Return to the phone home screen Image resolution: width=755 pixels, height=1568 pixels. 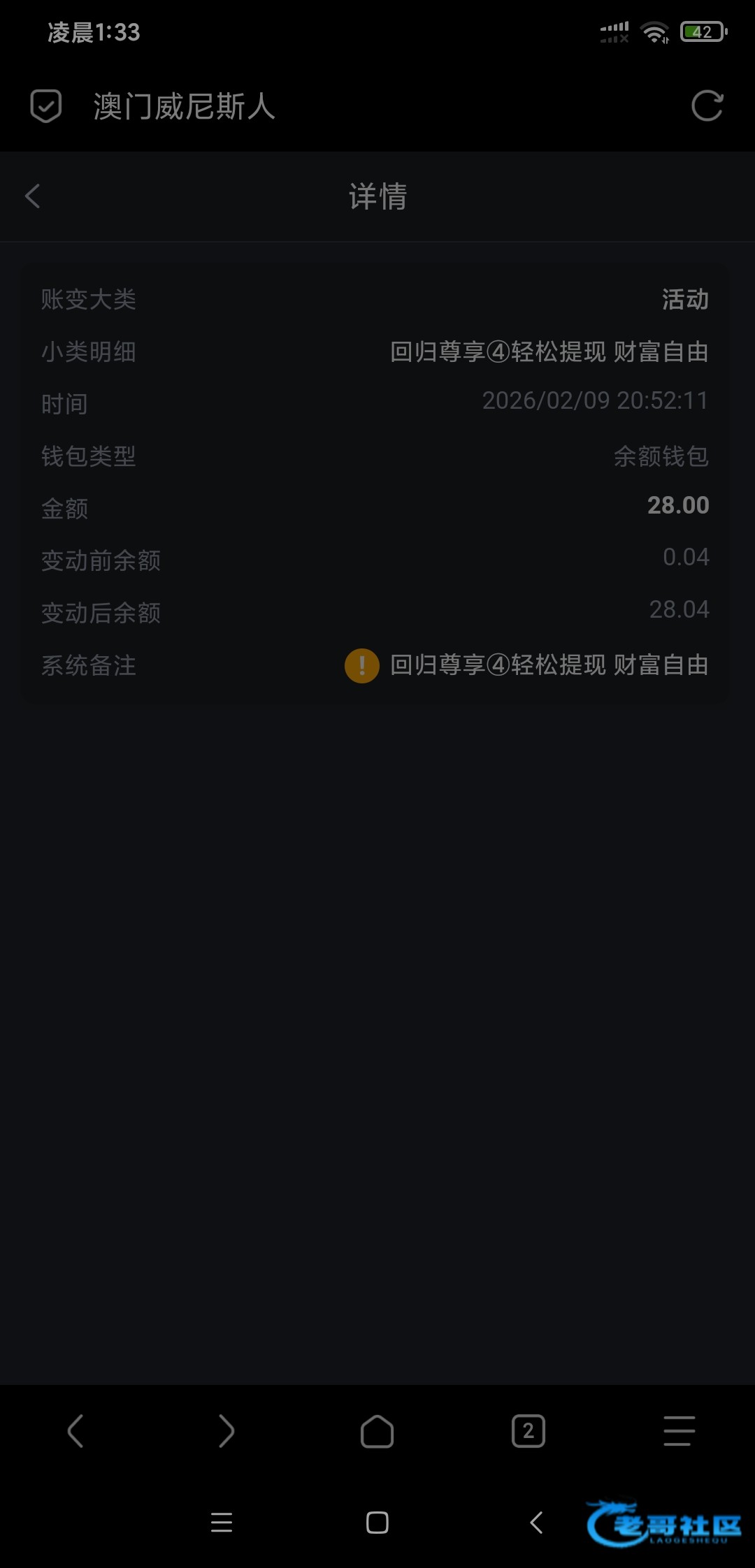377,1522
